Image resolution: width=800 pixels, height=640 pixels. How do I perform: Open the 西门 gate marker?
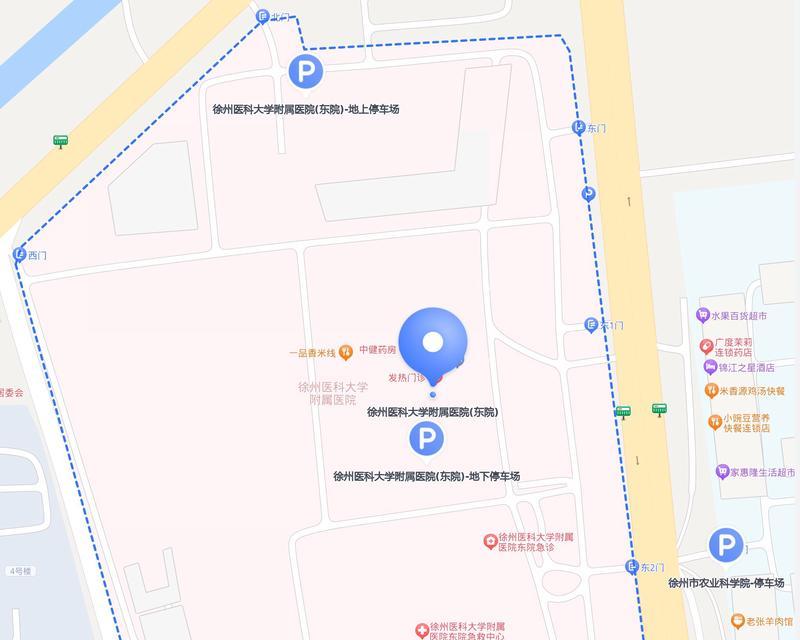(x=19, y=255)
